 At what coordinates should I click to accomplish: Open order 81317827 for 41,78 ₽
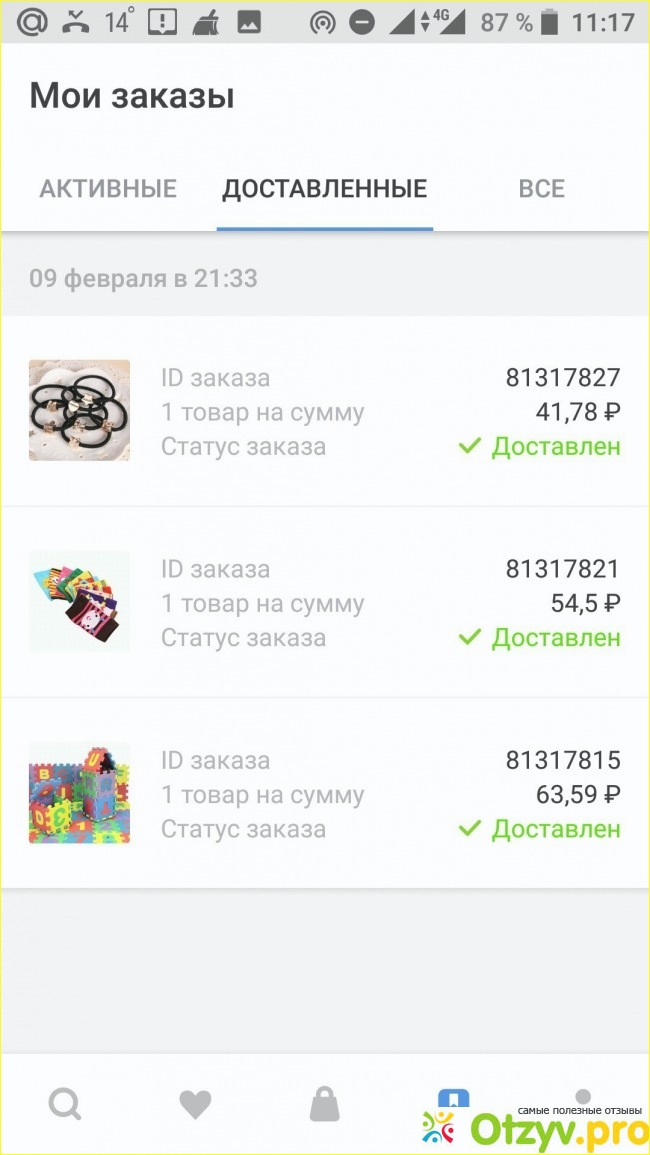(x=325, y=411)
